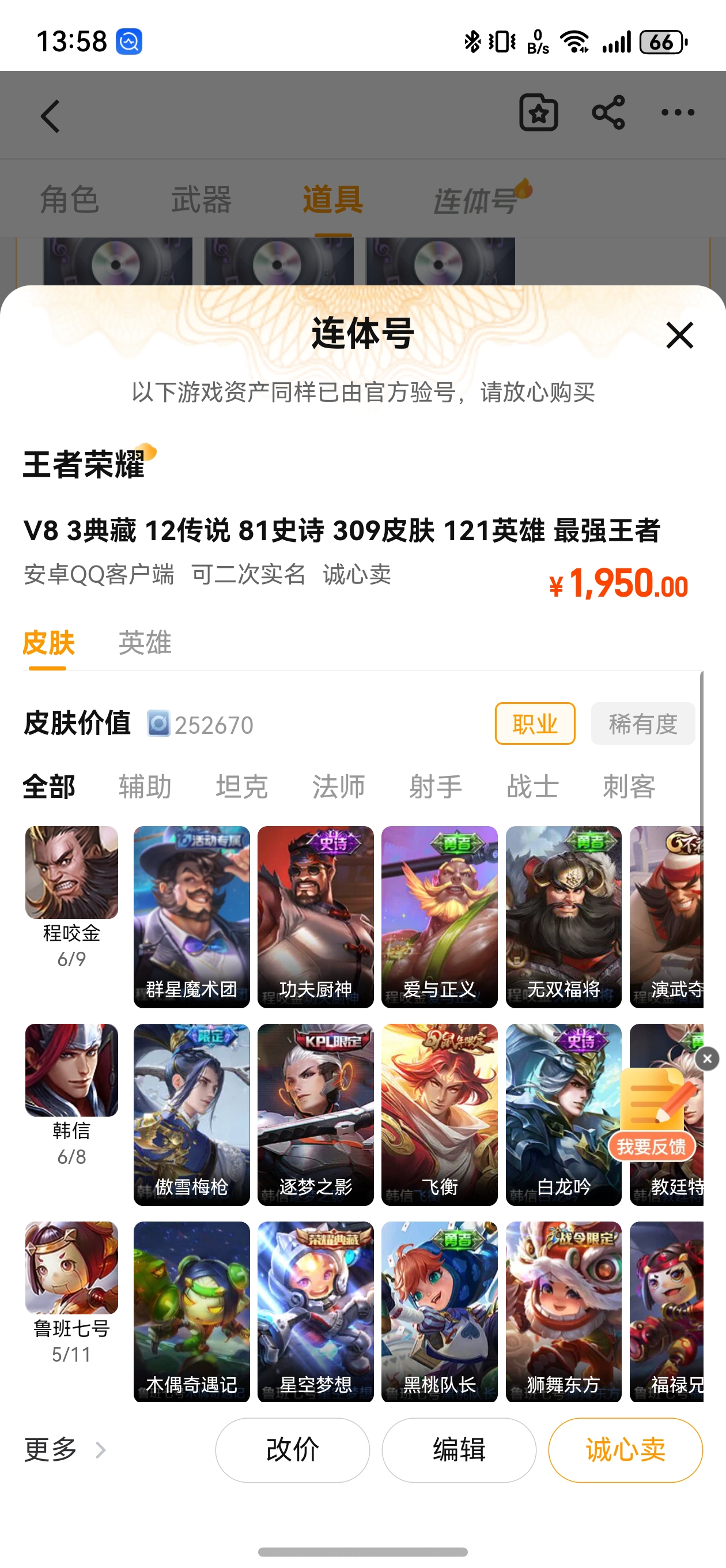Select the 稀有度 sorting chip
726x1568 pixels.
pos(642,723)
